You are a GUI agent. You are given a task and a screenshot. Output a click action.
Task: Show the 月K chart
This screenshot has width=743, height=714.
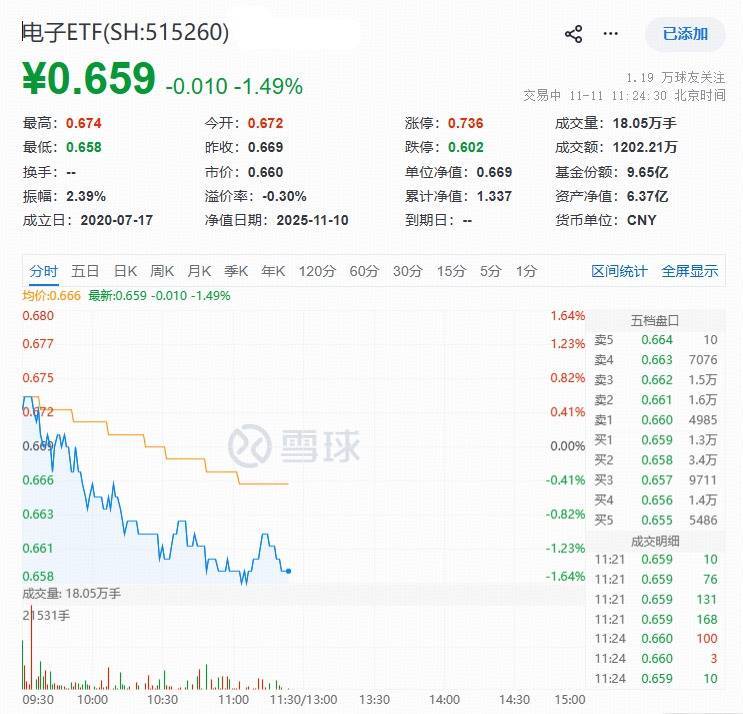click(x=199, y=271)
